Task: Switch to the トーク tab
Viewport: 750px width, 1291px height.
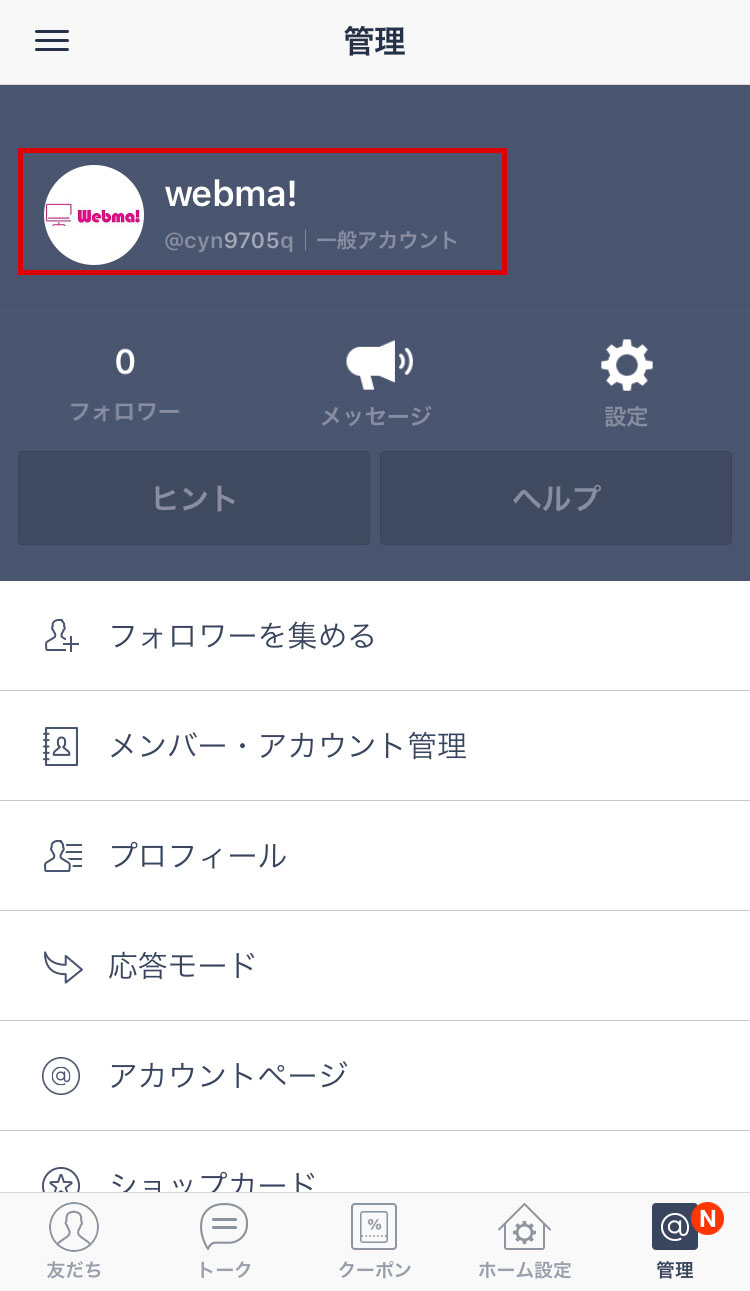Action: [224, 1241]
